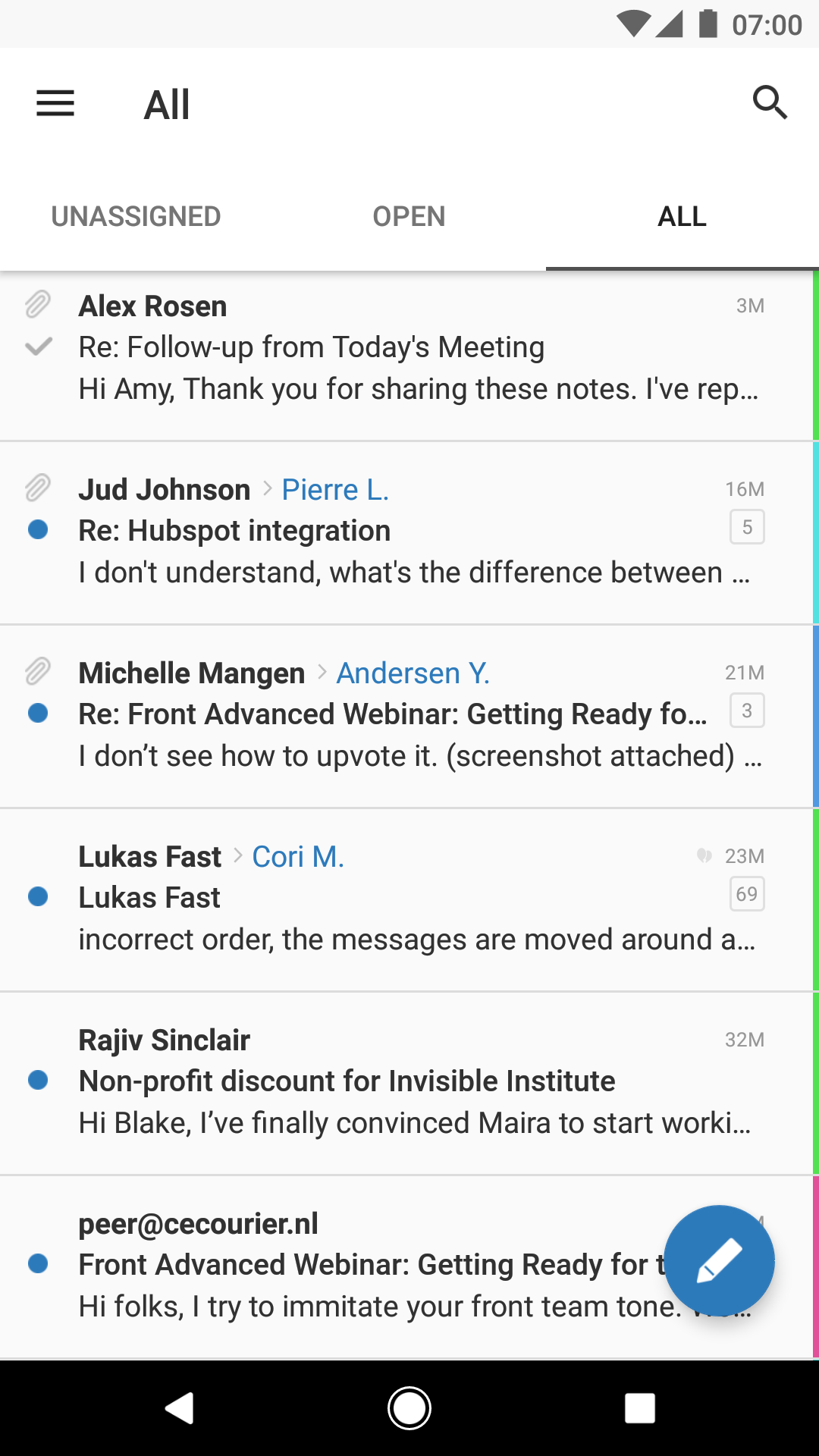Open the hamburger navigation menu
The image size is (819, 1456).
(55, 103)
